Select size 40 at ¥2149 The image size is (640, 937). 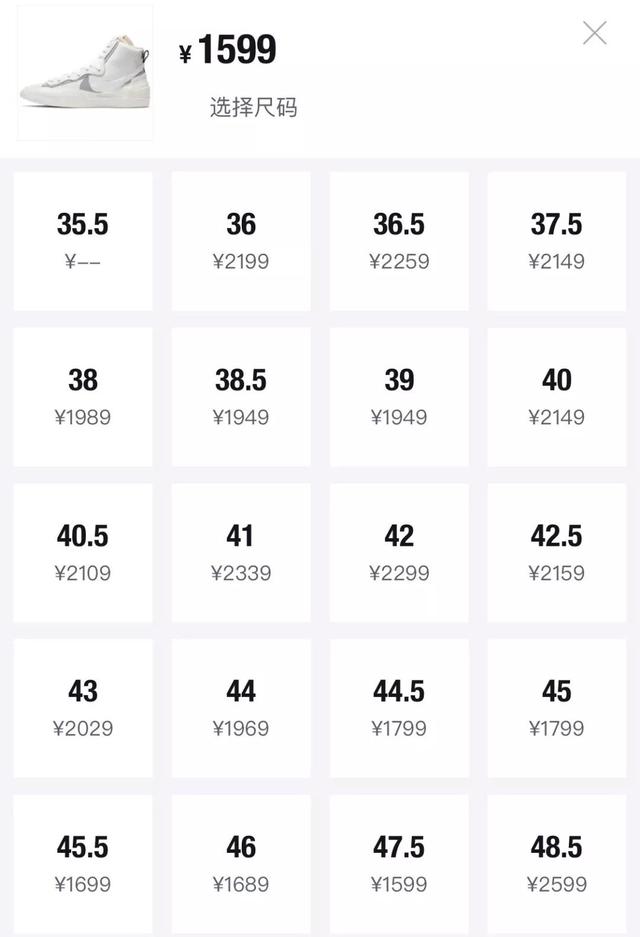tap(557, 397)
